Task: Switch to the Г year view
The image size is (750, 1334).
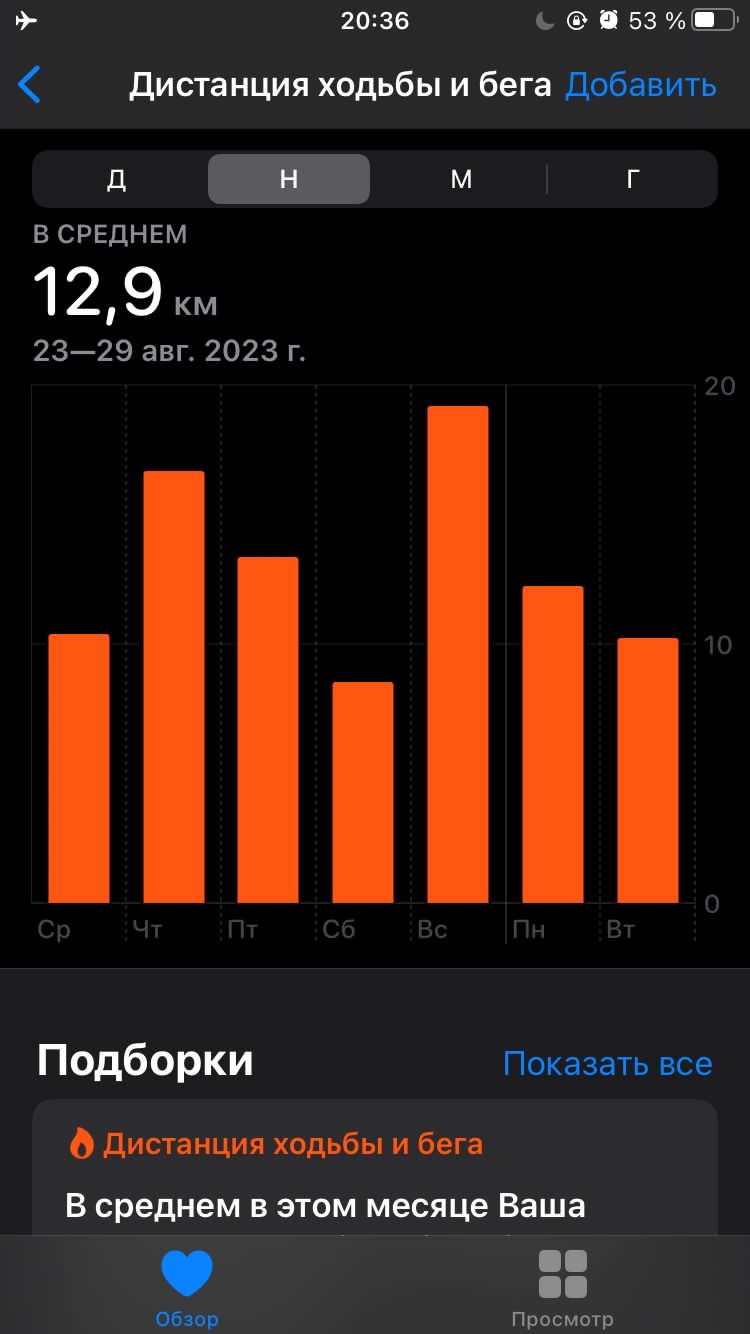Action: [x=632, y=179]
